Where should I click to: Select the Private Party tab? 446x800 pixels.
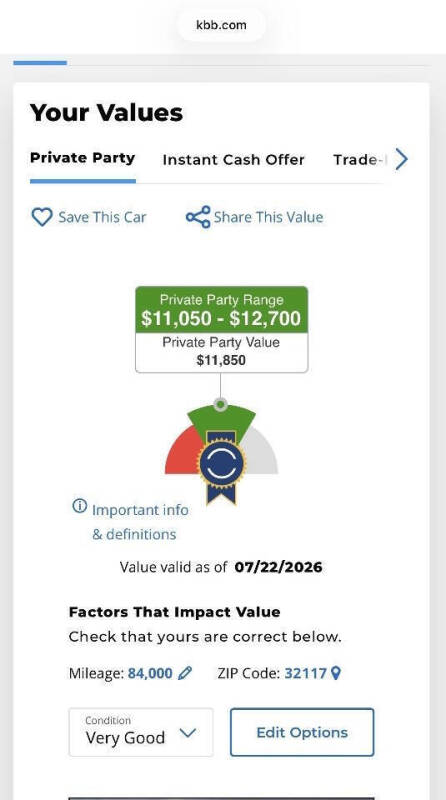point(83,158)
